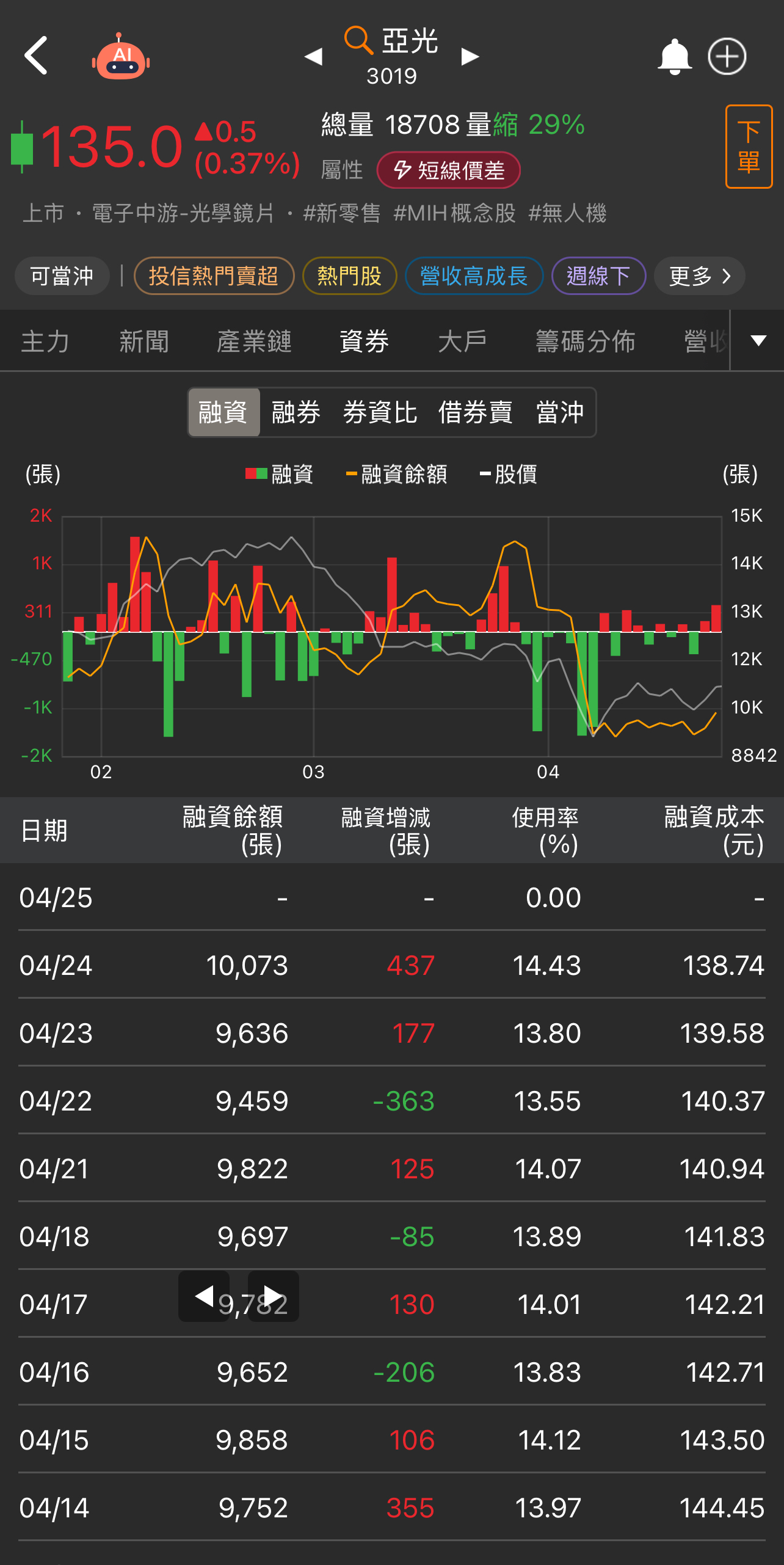
Task: Show the 券資比 segment
Action: [380, 412]
